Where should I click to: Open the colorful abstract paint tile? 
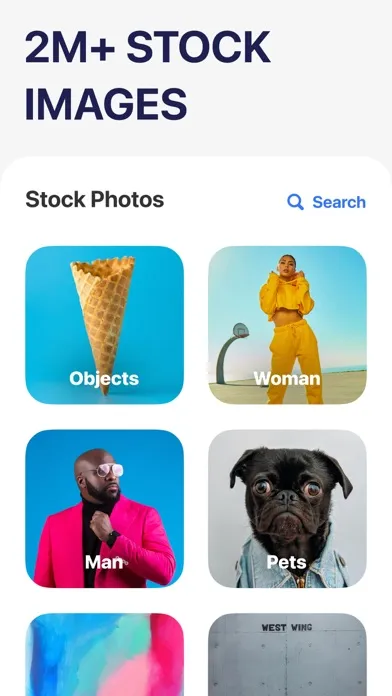tap(104, 655)
